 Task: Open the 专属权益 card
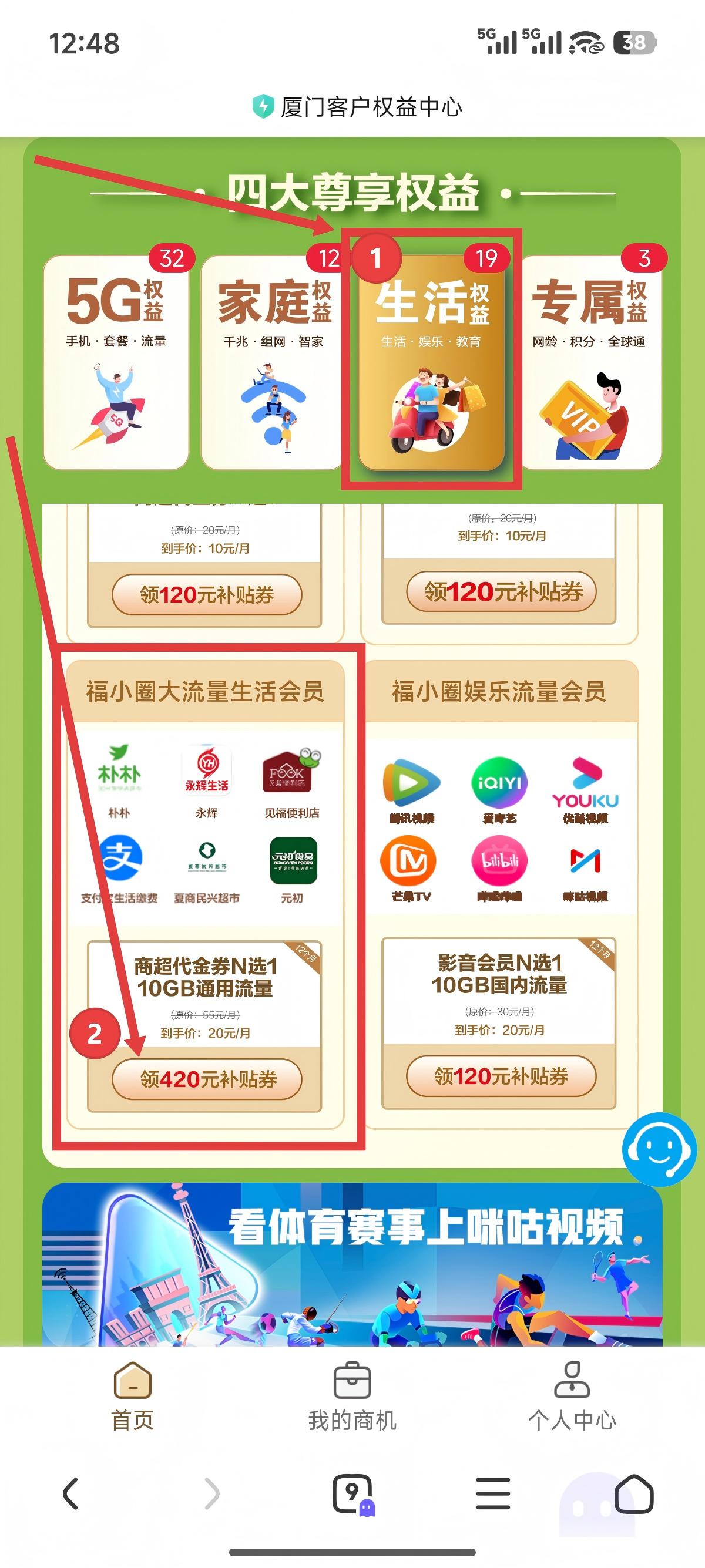pos(589,362)
